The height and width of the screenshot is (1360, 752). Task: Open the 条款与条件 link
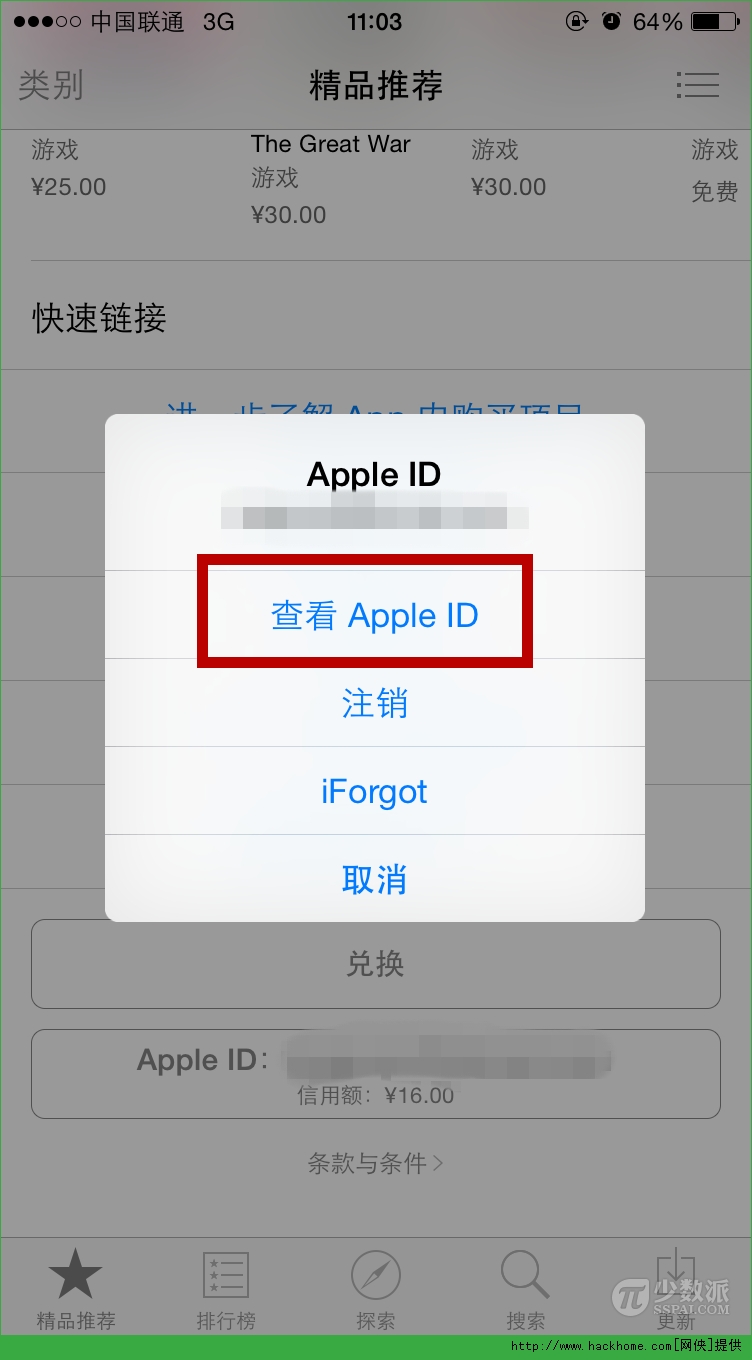375,1163
